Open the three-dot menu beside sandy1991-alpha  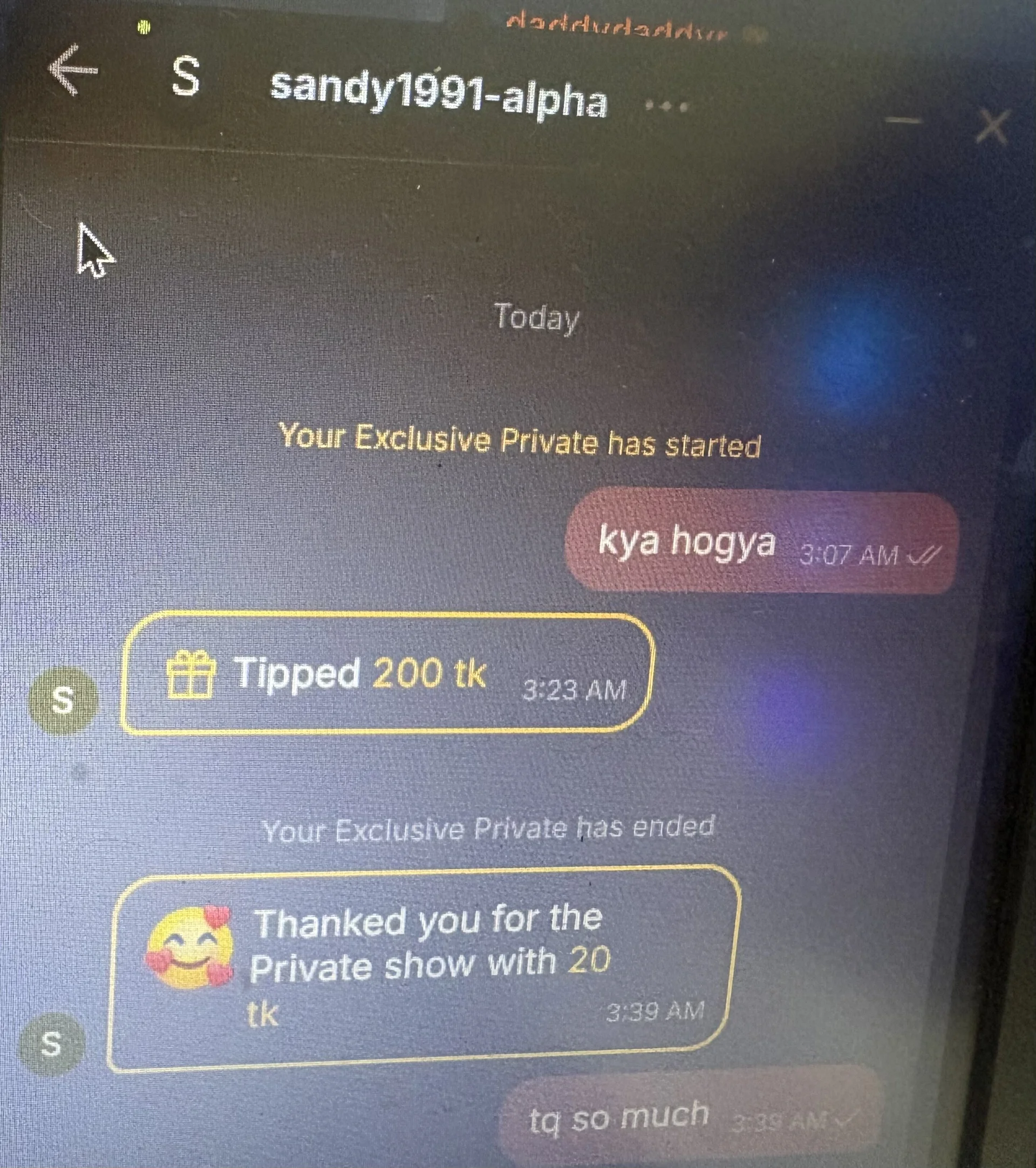point(665,106)
